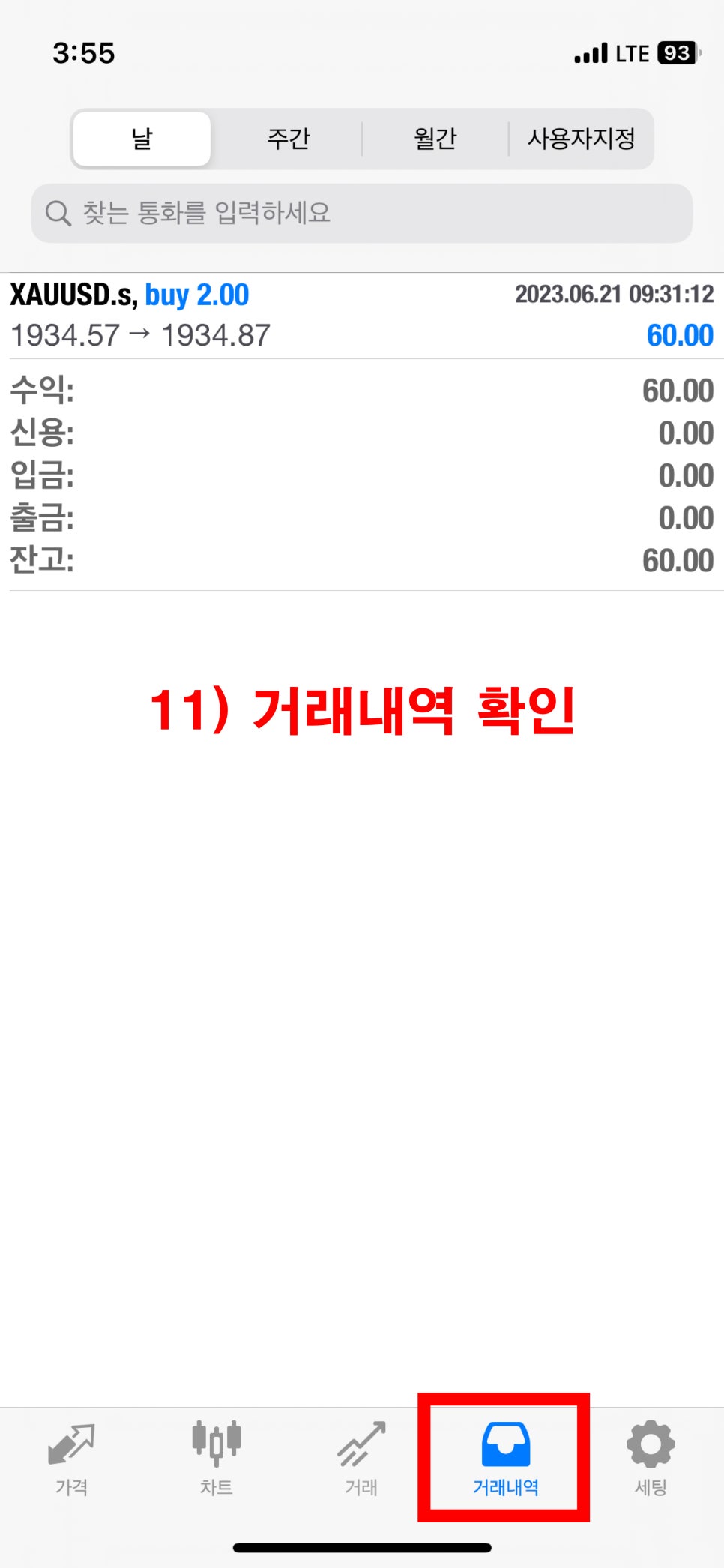Viewport: 724px width, 1568px height.
Task: Select the 날 (day) period tab
Action: coord(142,139)
